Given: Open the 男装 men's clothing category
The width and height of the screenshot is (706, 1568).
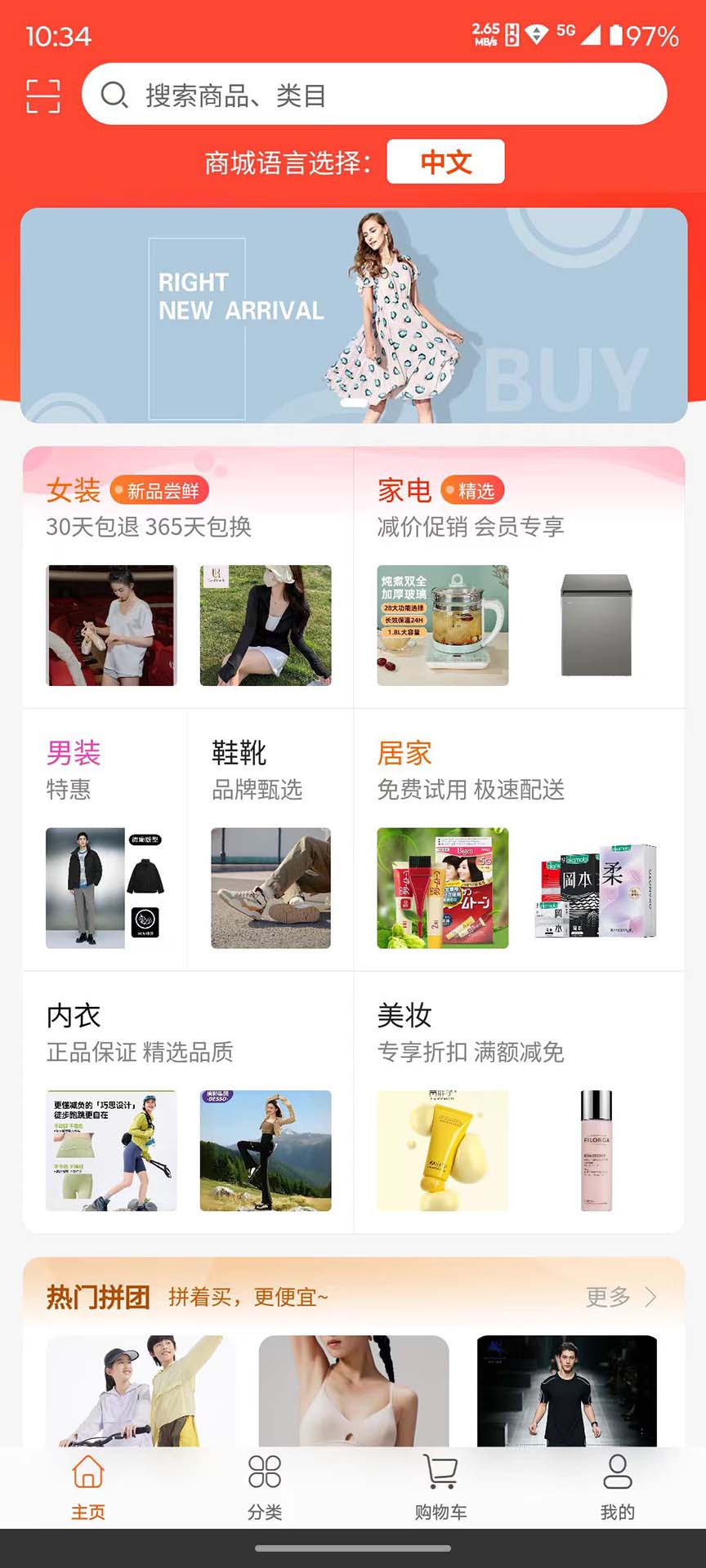Looking at the screenshot, I should tap(74, 753).
